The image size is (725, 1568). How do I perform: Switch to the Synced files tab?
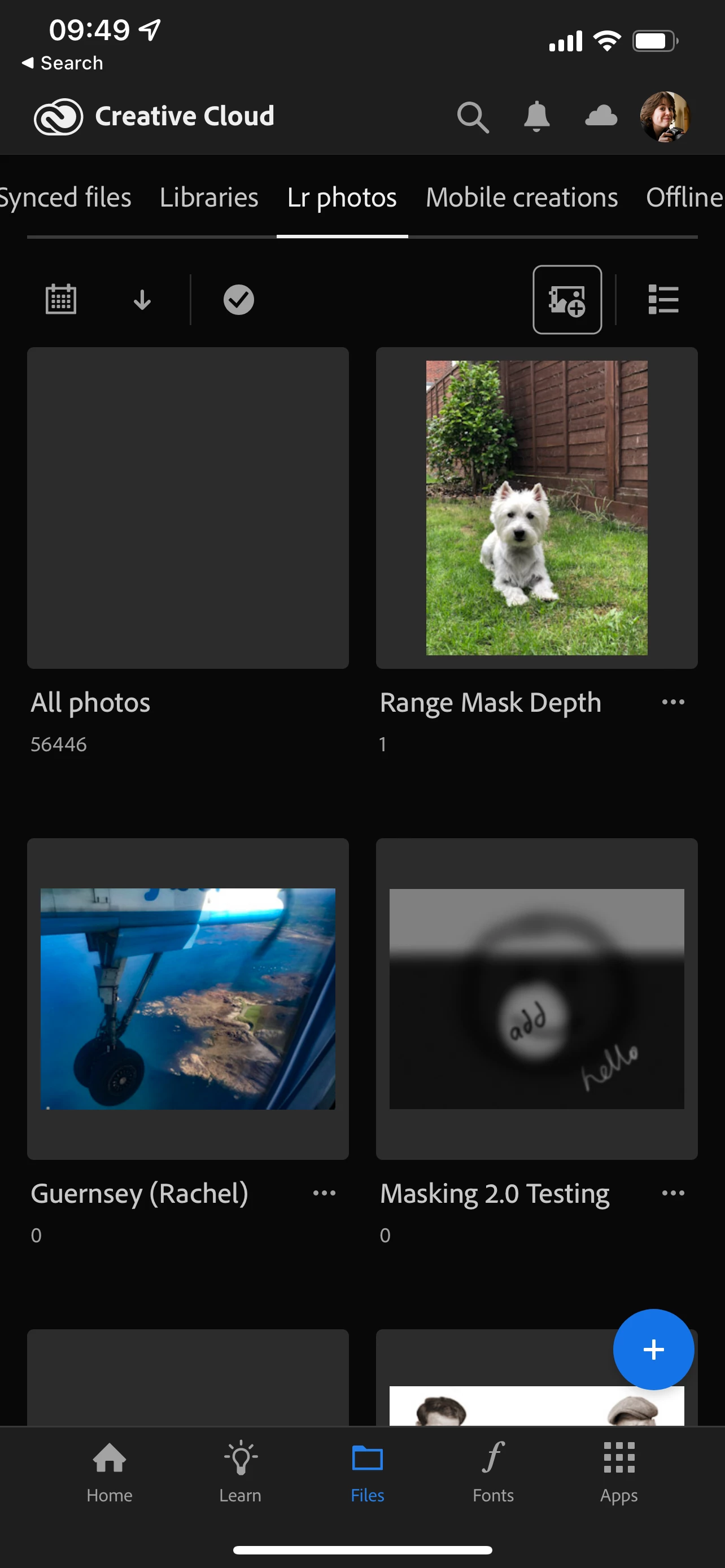click(64, 197)
